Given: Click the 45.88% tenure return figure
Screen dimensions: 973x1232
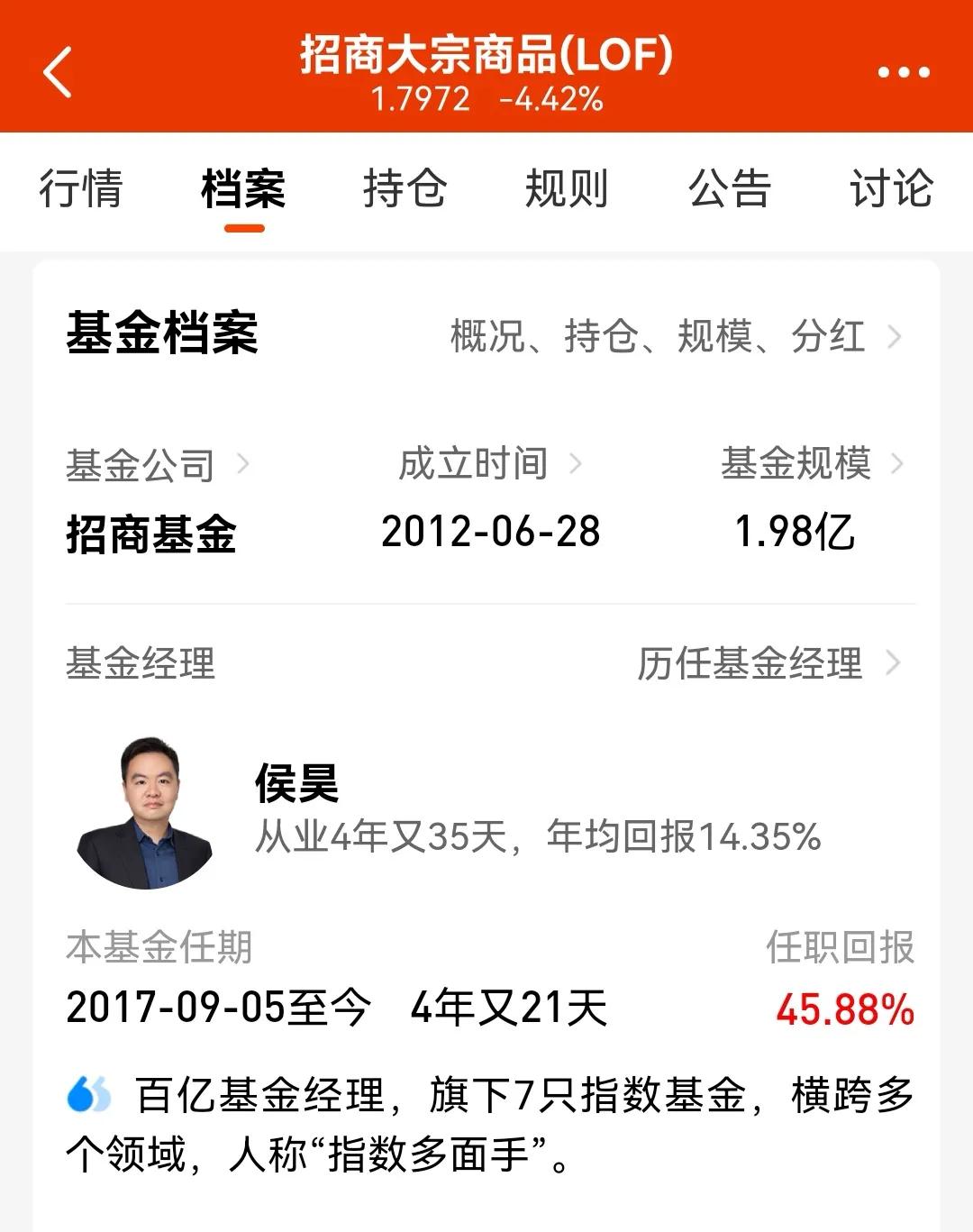Looking at the screenshot, I should [x=845, y=1010].
